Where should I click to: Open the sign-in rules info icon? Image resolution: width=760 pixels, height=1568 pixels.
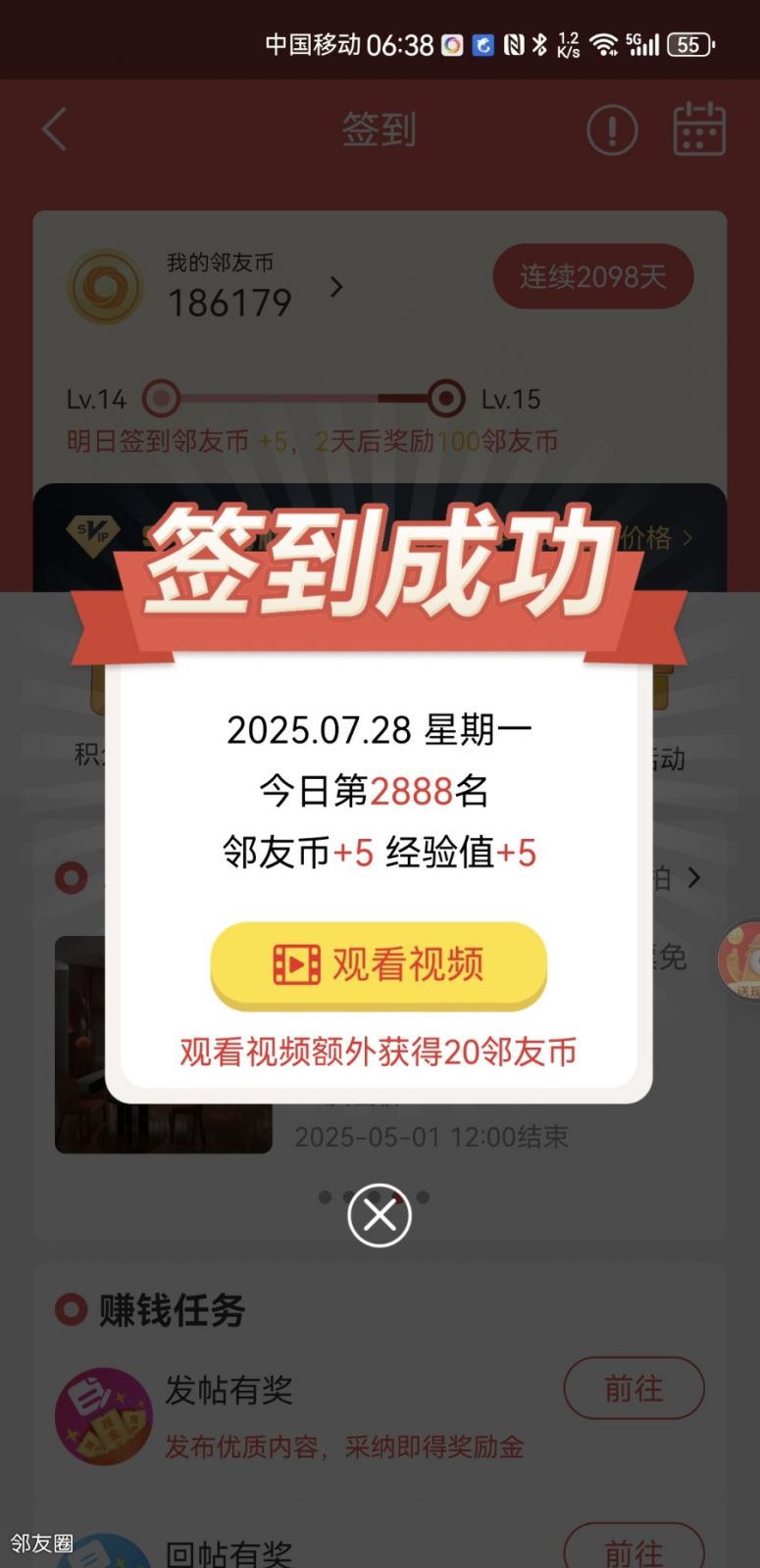[x=612, y=129]
